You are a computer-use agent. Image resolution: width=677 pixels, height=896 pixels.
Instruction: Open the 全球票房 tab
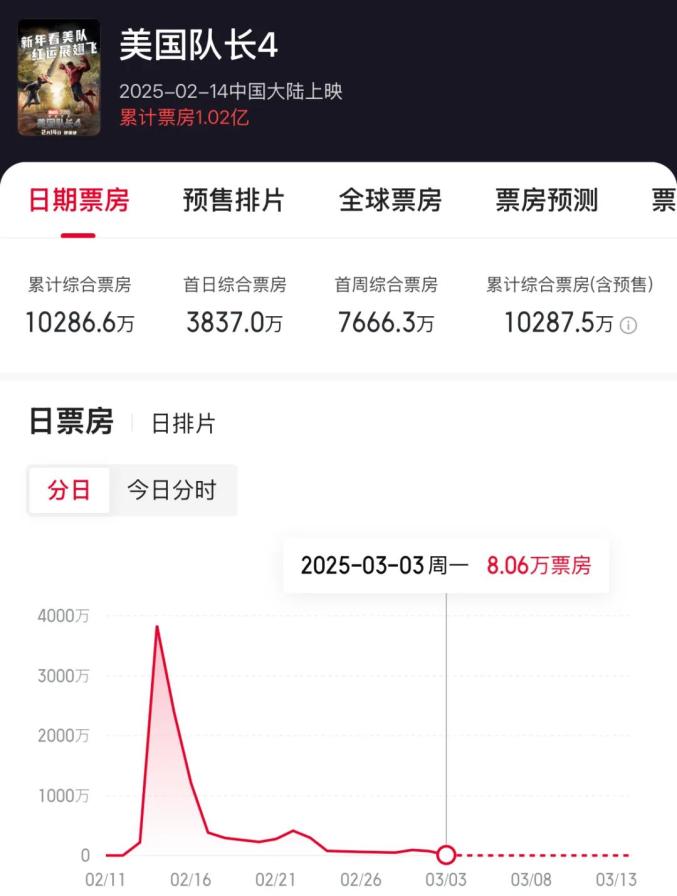(x=390, y=201)
